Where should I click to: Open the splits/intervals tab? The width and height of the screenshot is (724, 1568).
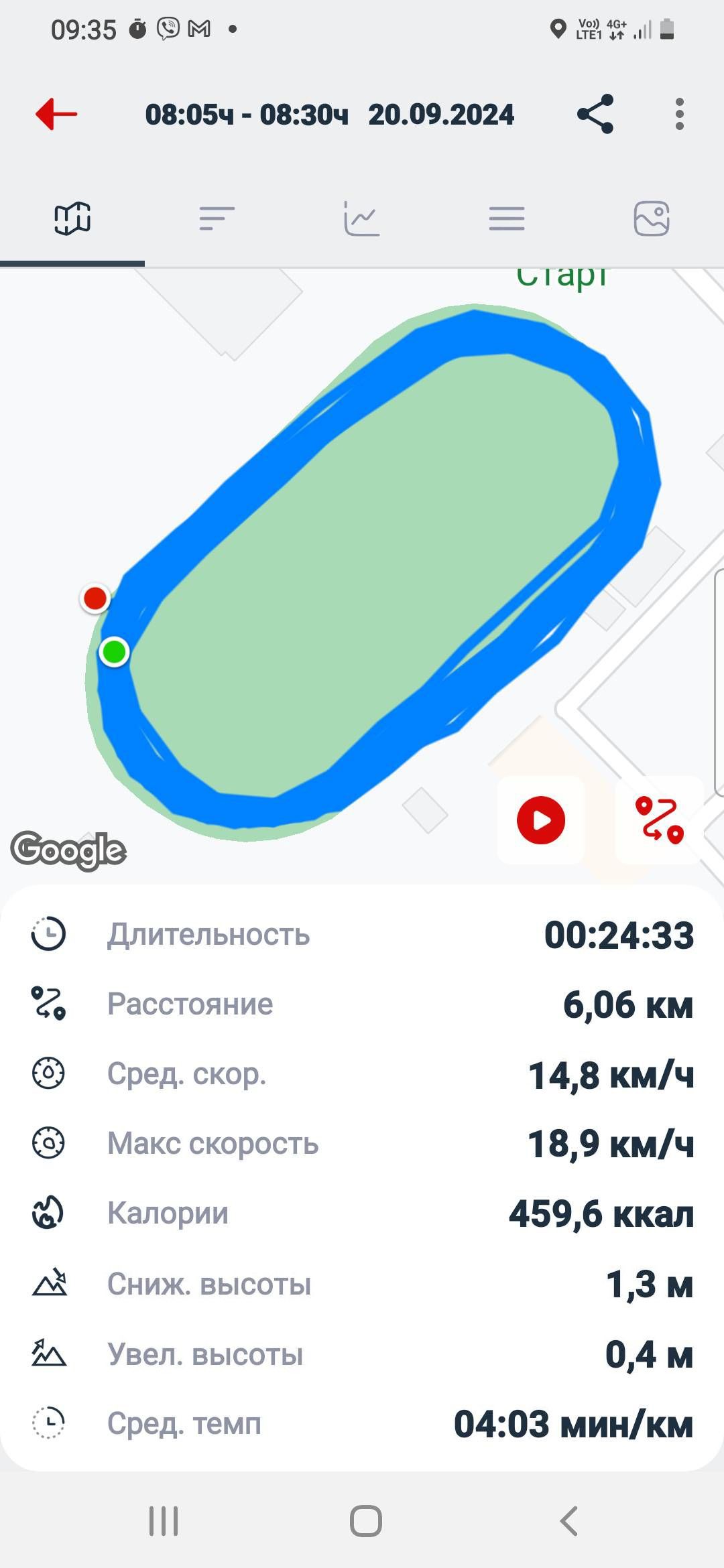217,218
